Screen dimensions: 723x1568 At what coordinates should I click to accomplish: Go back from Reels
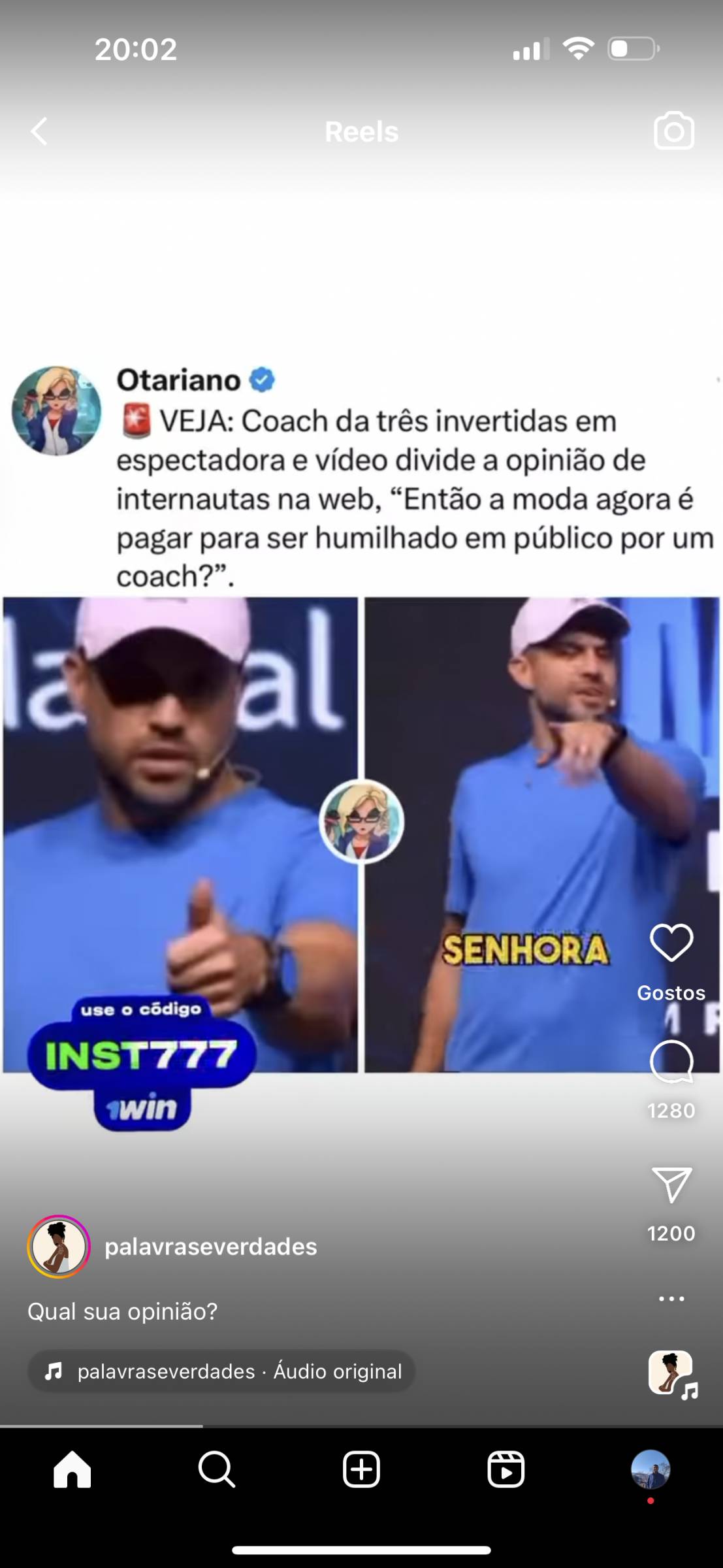coord(39,131)
